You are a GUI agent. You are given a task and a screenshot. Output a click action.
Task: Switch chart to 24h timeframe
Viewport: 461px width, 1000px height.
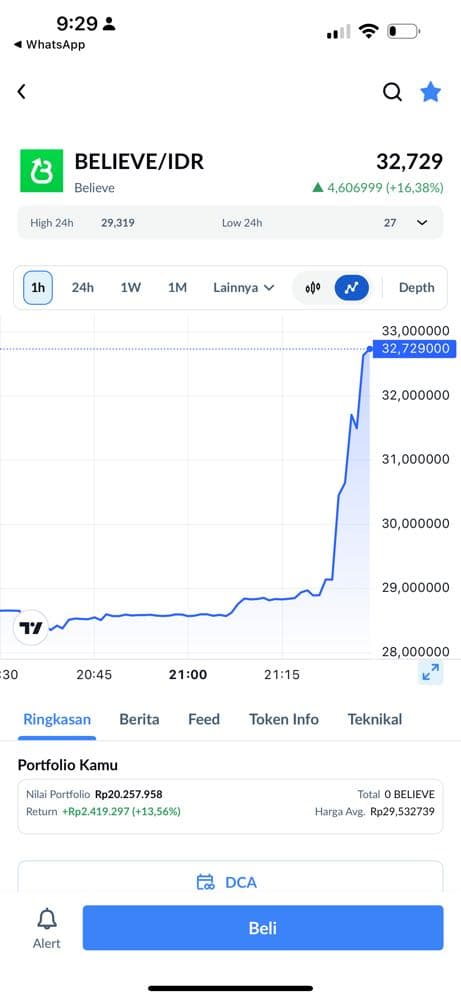82,288
